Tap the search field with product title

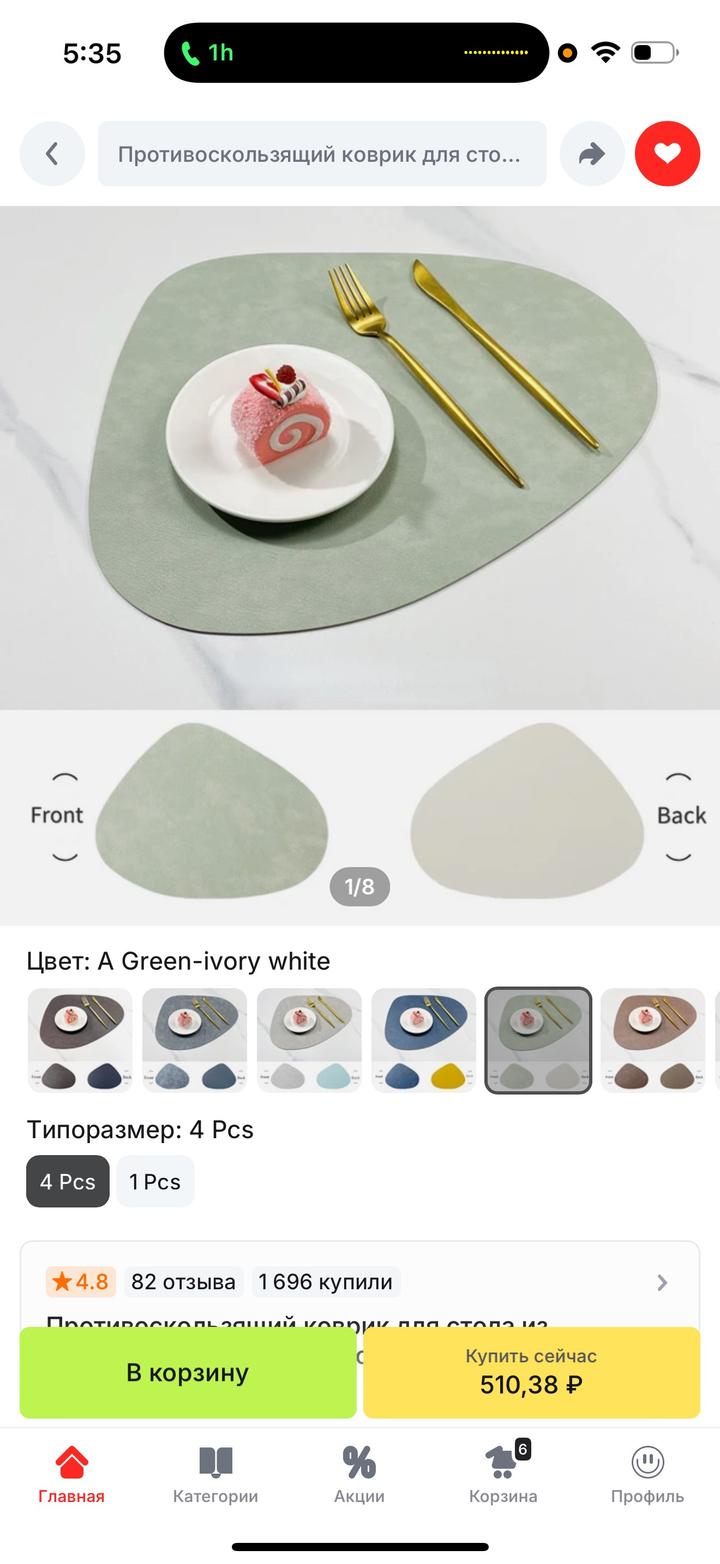[322, 154]
